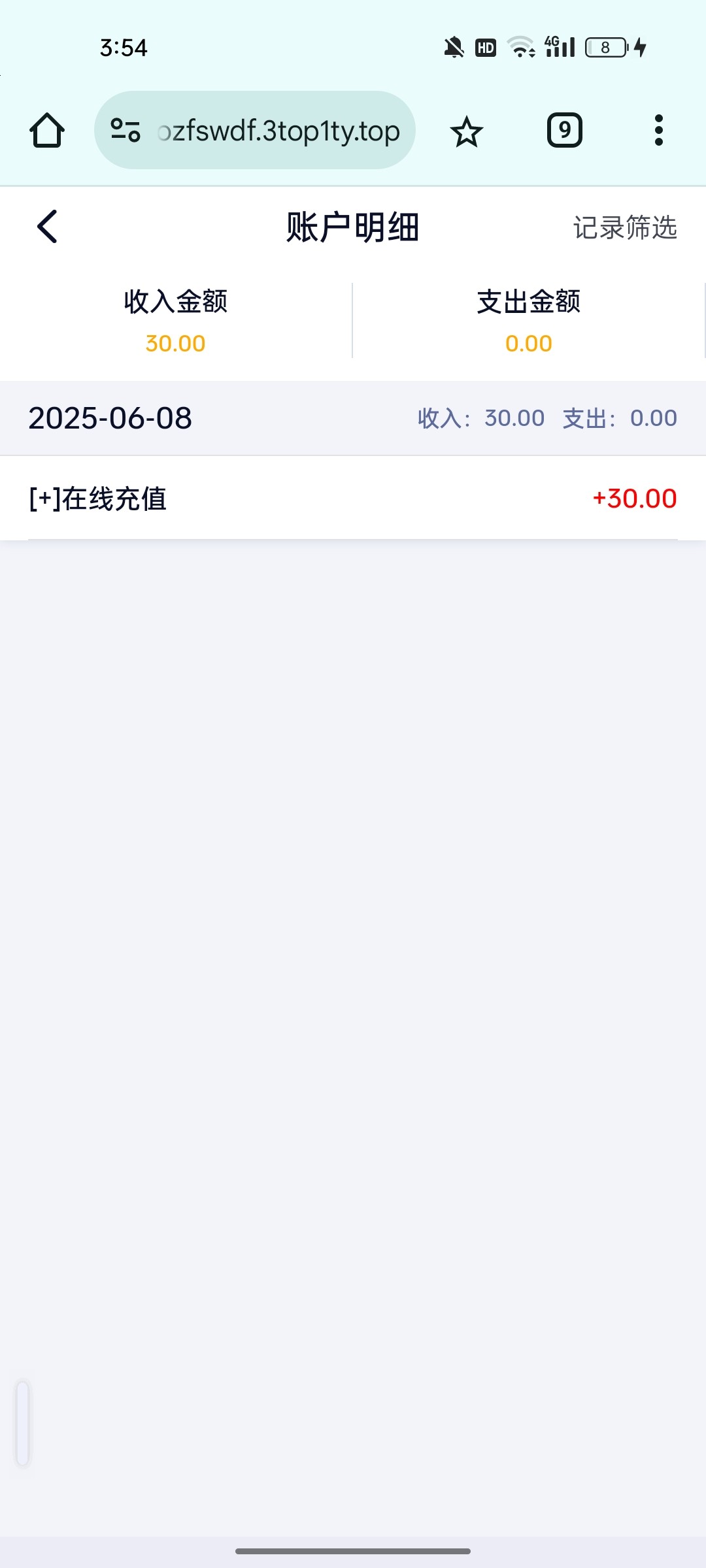
Task: Open the 记录筛选 filter option
Action: (624, 227)
